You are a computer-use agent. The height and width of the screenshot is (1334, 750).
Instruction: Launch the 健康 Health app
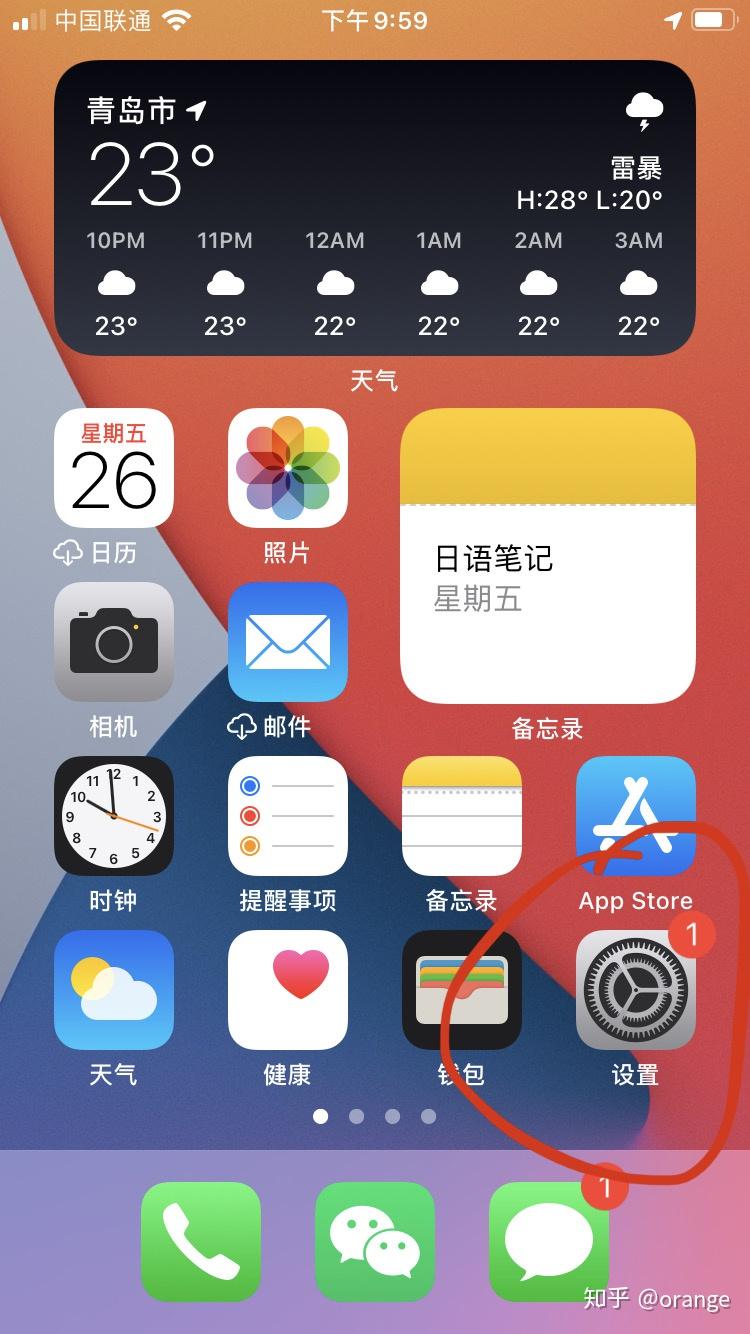(287, 989)
